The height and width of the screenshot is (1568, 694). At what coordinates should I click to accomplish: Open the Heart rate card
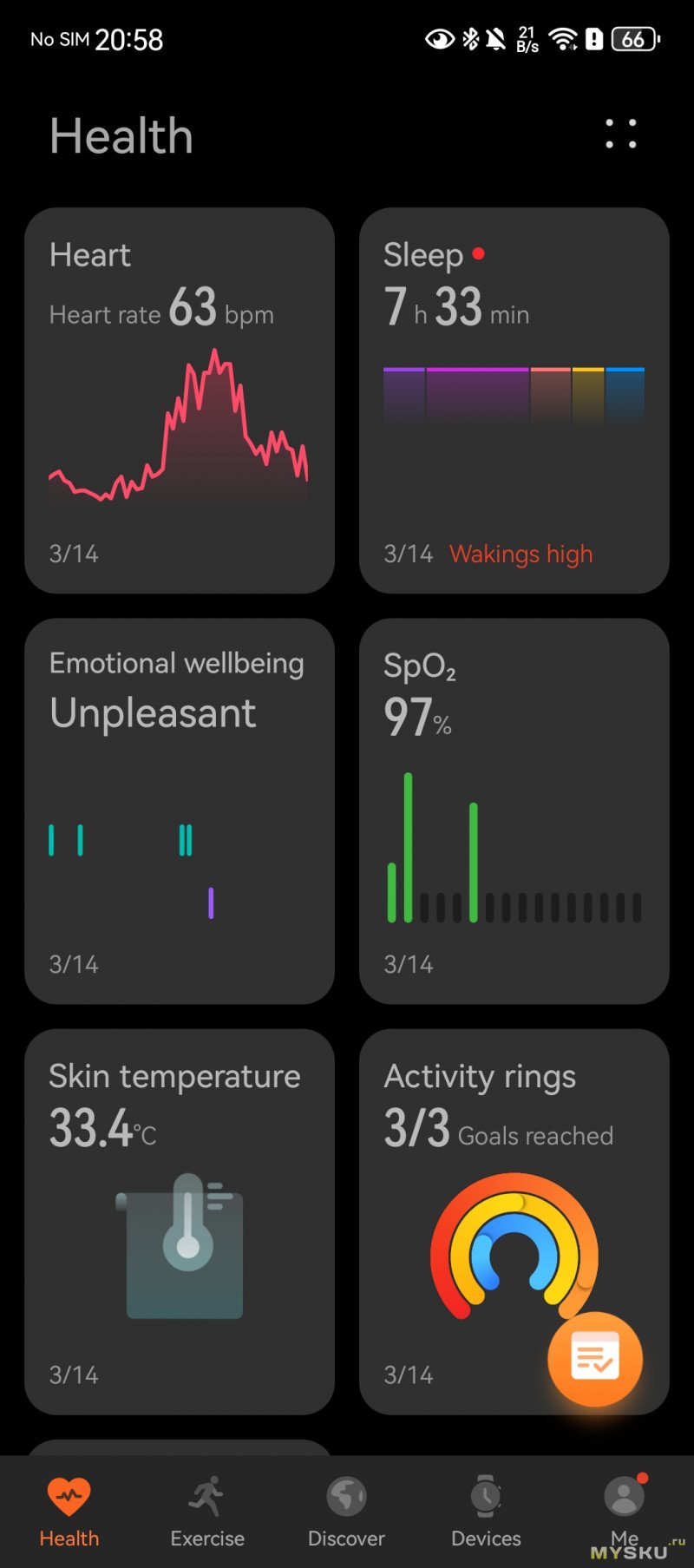(x=180, y=400)
